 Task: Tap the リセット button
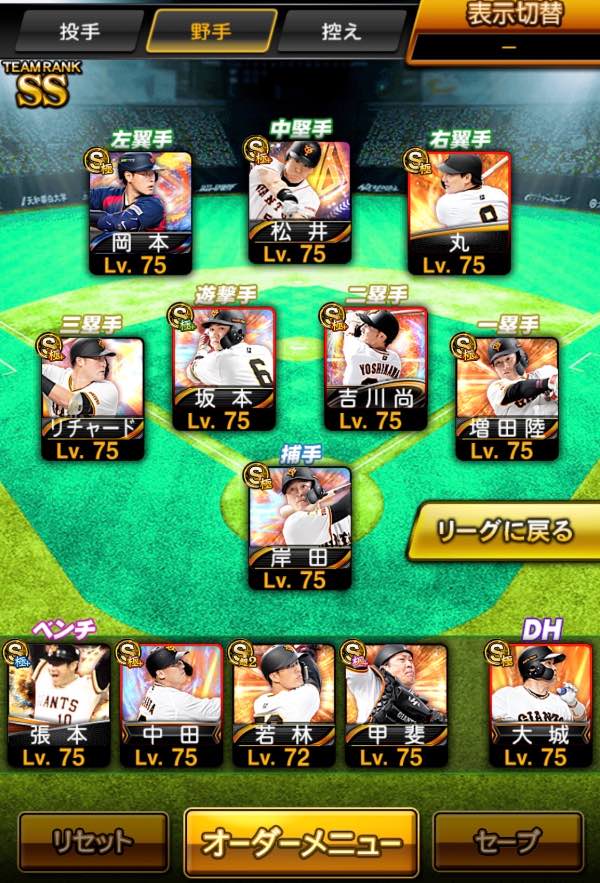point(93,842)
